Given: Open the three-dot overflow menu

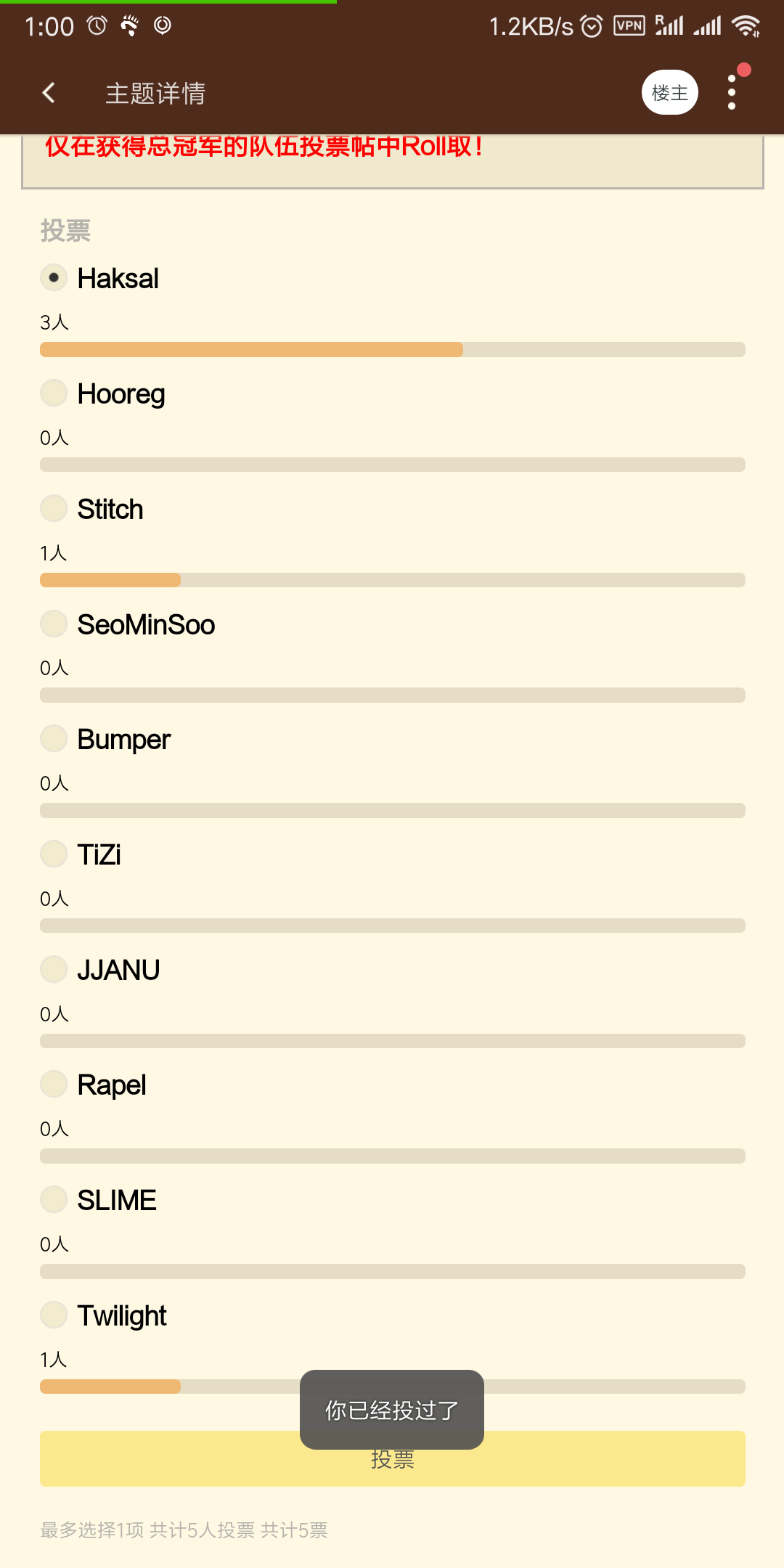Looking at the screenshot, I should coord(732,93).
